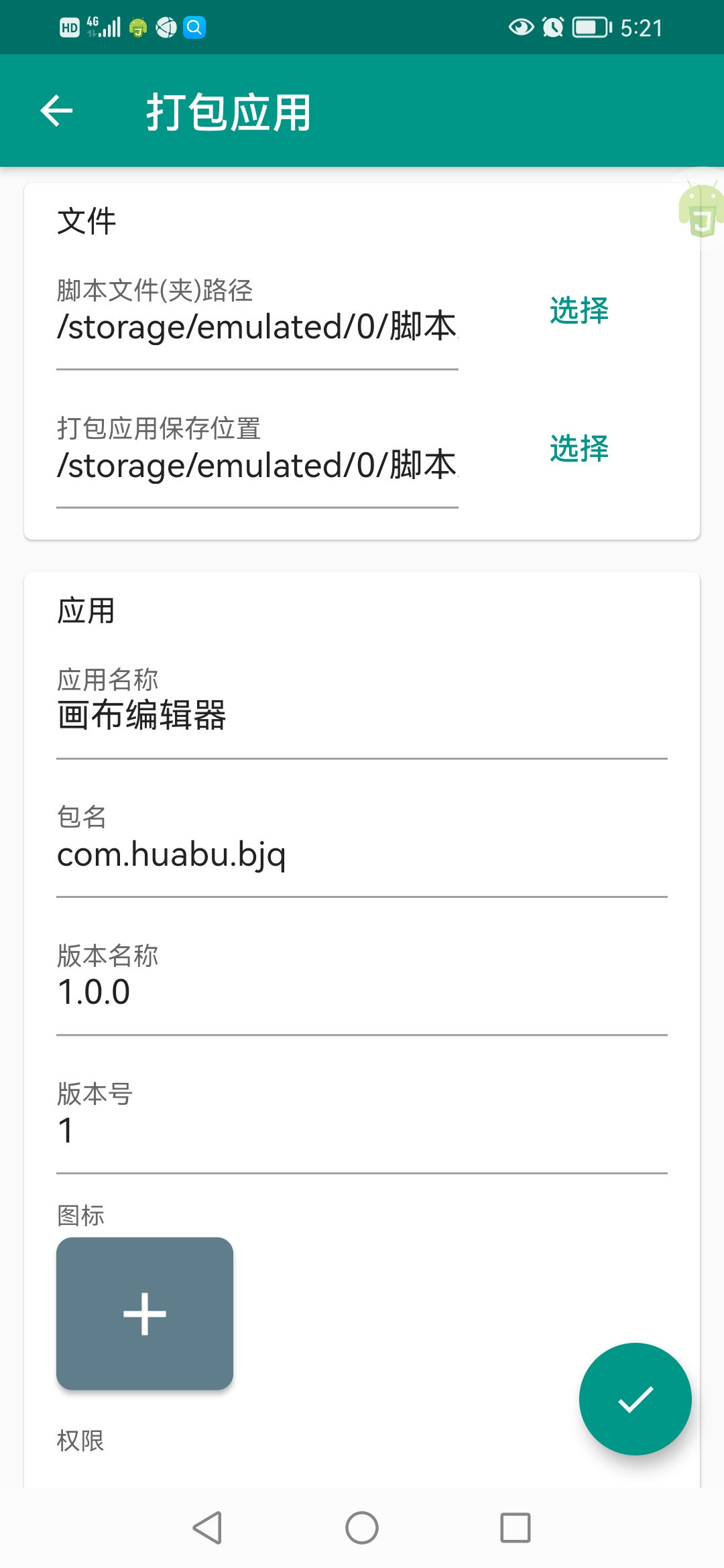This screenshot has height=1568, width=724.
Task: Add an app icon under 图标
Action: click(x=145, y=1313)
